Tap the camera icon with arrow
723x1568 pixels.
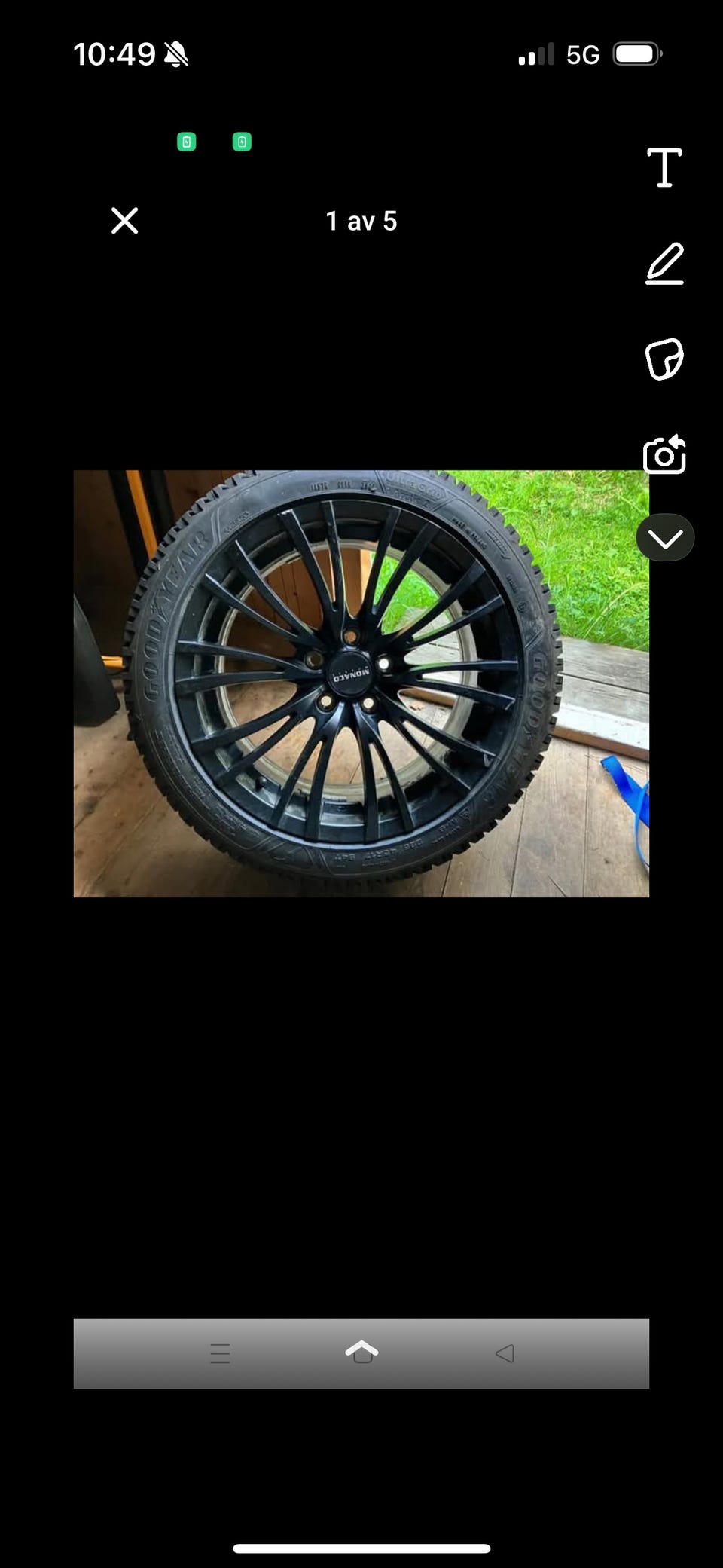664,454
